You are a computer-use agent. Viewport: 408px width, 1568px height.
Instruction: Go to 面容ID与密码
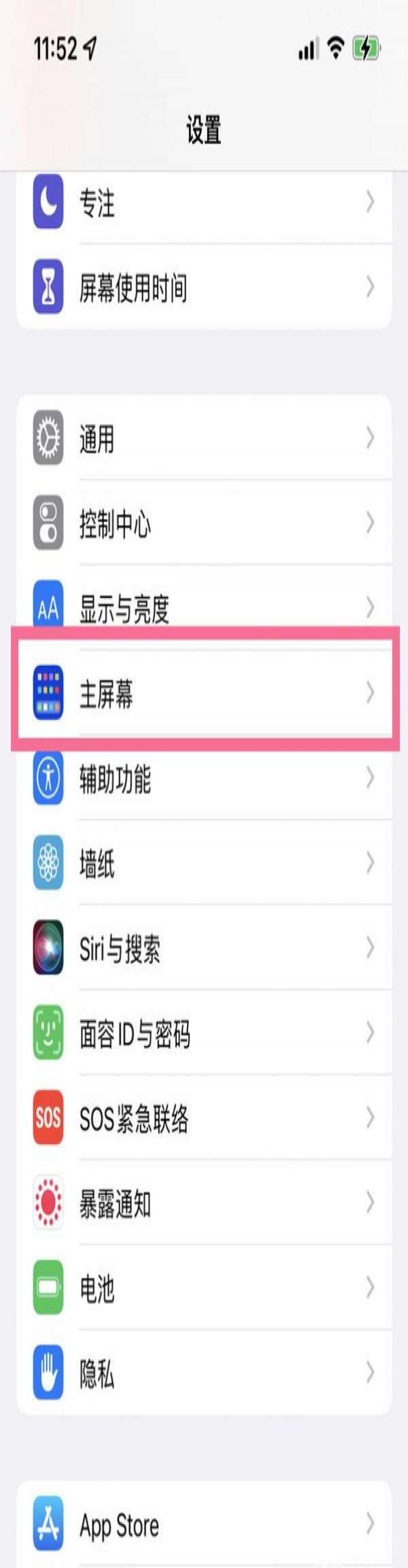pos(204,1033)
